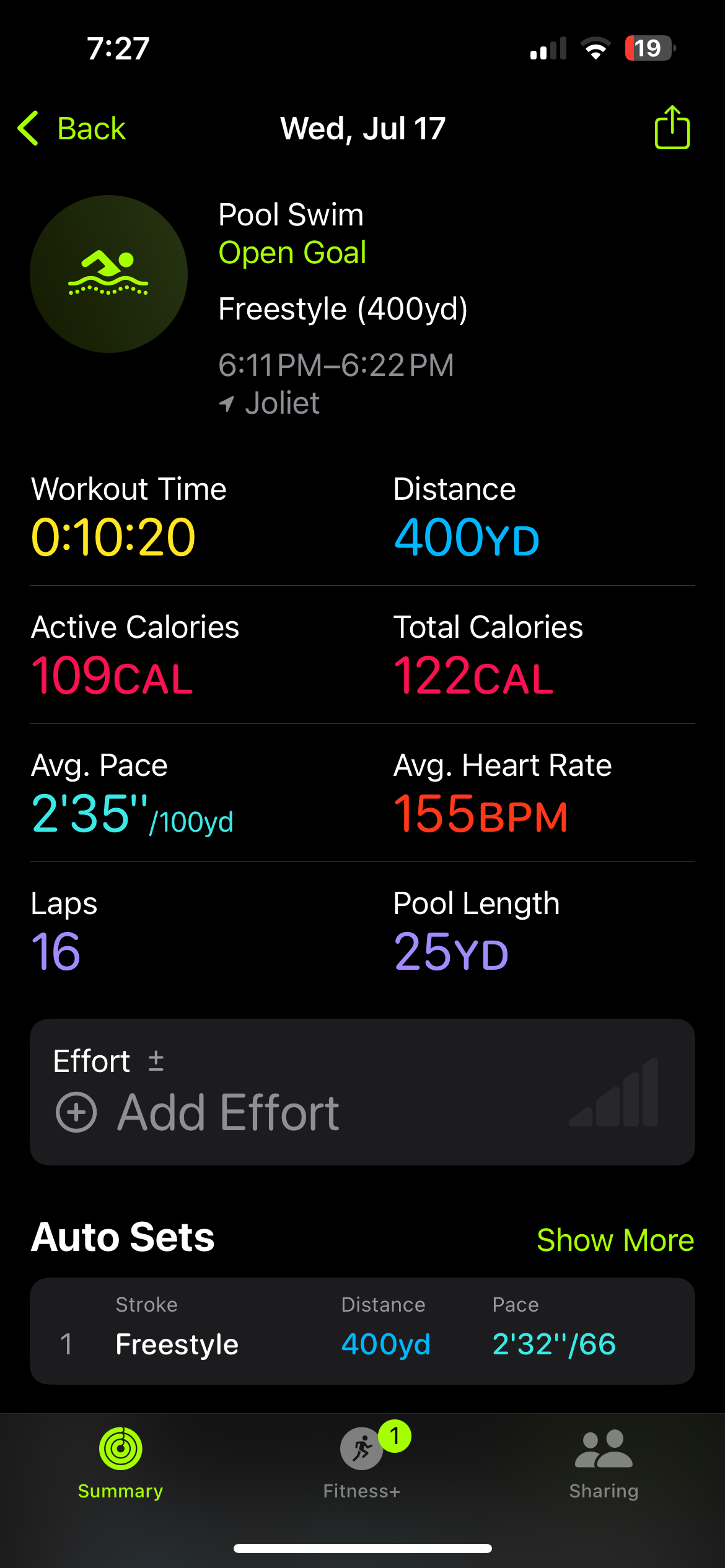Open the Freestyle 400yd auto set row

[x=362, y=1331]
